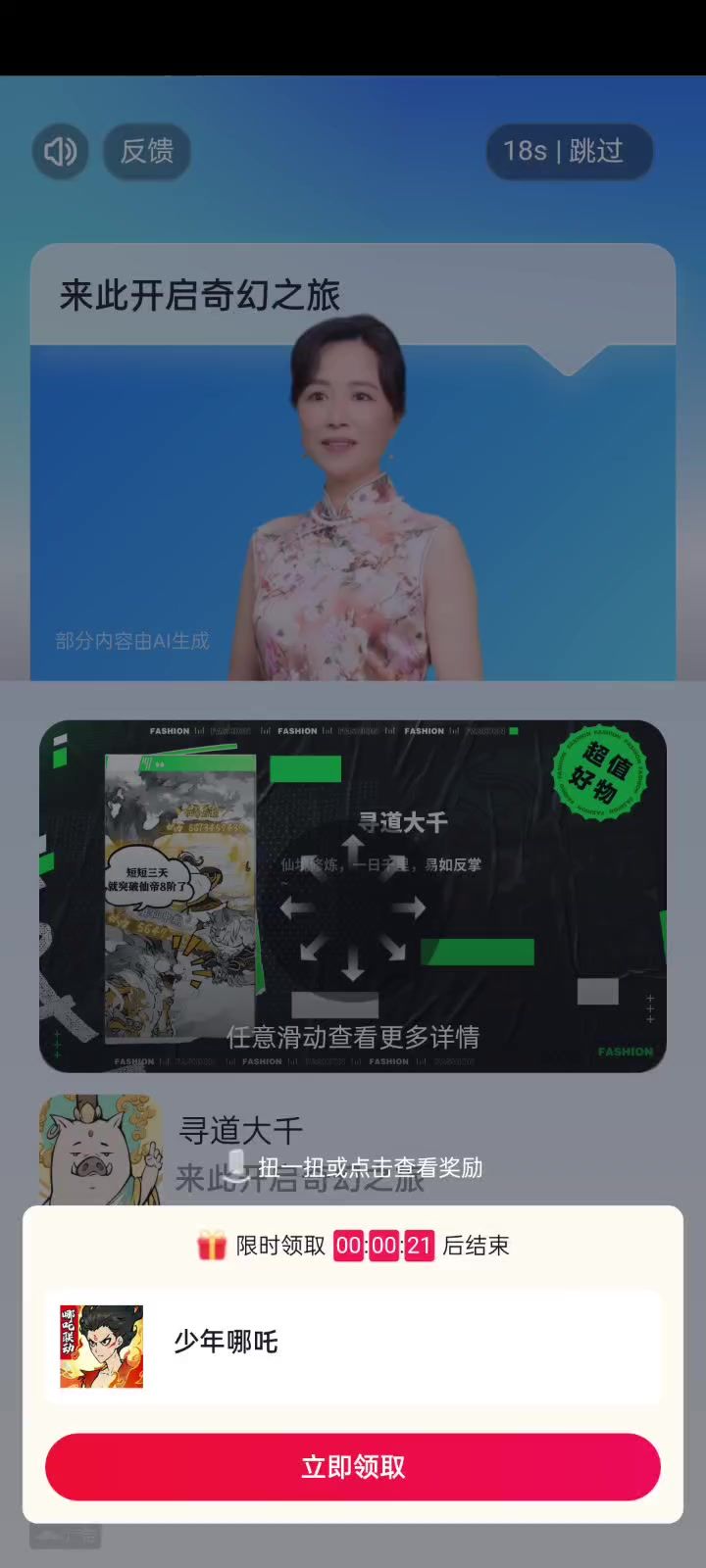Mute the ad sound
The height and width of the screenshot is (1568, 706).
pos(60,152)
